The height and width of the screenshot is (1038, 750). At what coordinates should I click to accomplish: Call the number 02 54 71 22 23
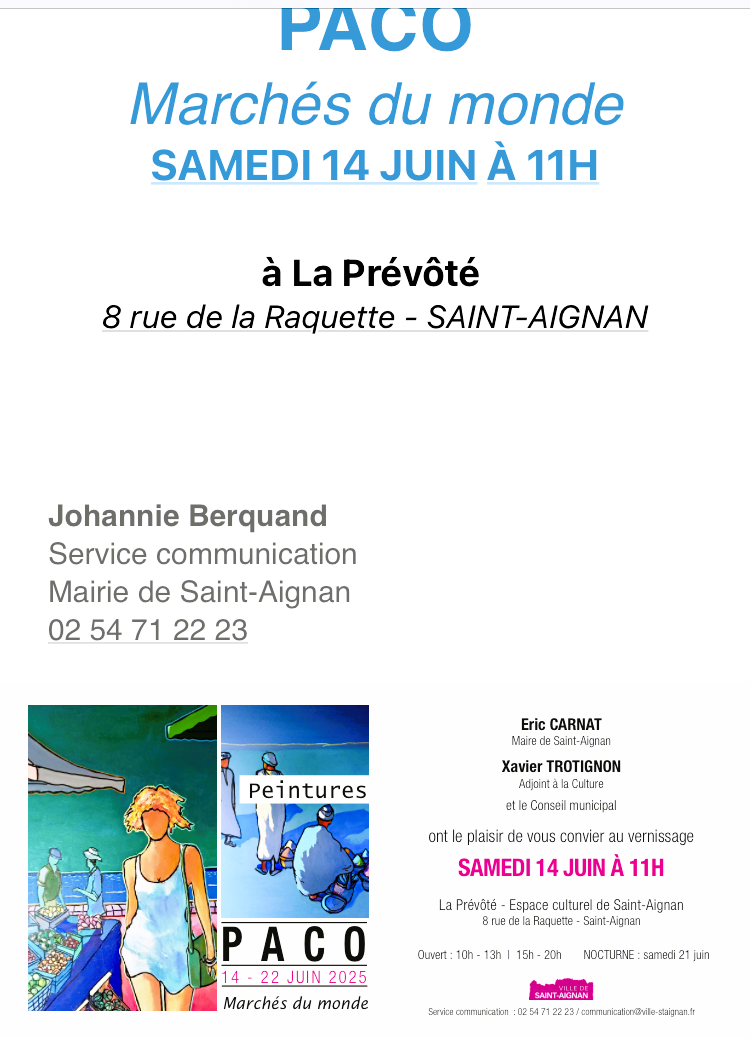click(148, 630)
